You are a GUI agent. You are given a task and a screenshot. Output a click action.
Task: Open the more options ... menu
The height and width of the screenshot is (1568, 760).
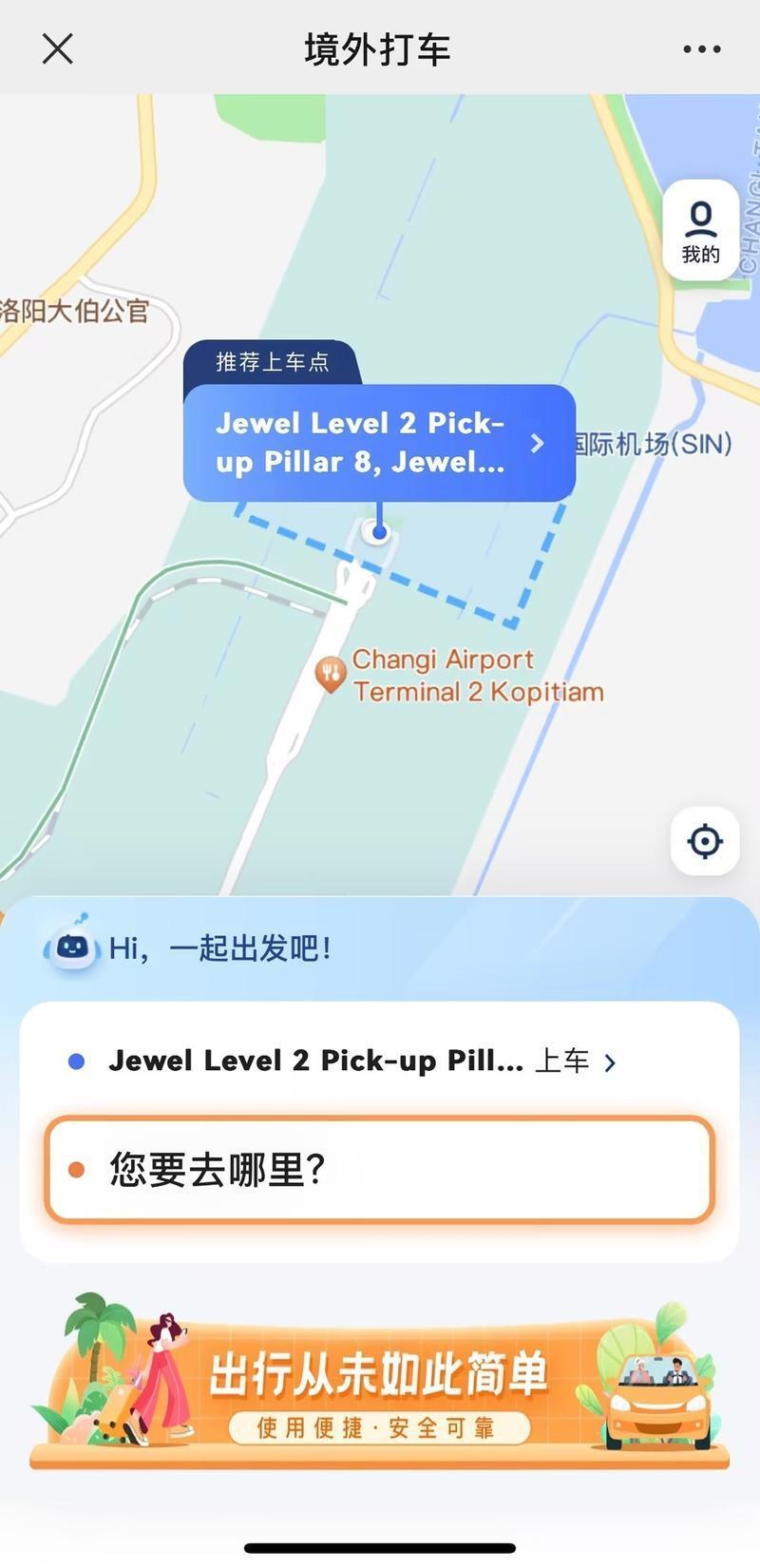click(700, 49)
